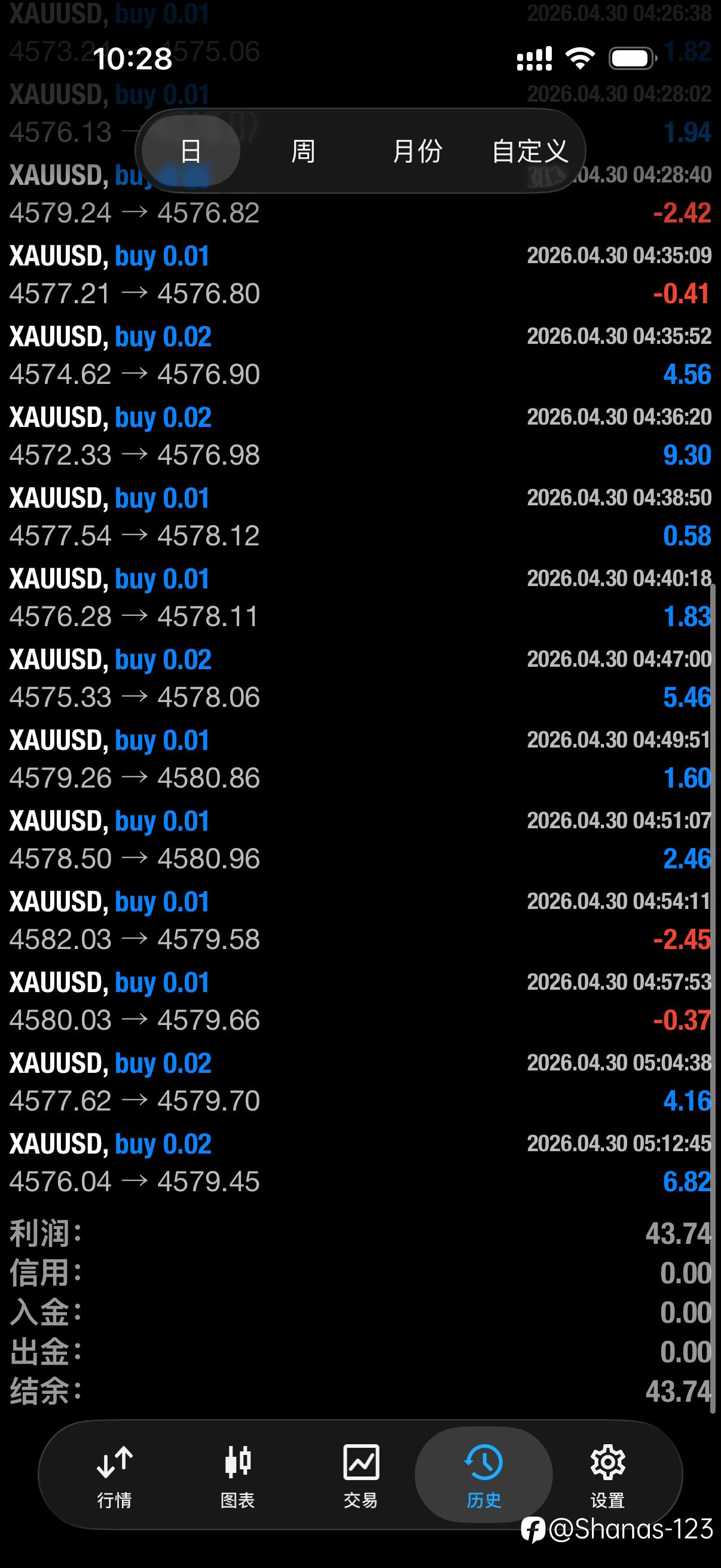Viewport: 721px width, 1568px height.
Task: Open the 04:57:53 trade with -0.37 loss
Action: 360,1001
